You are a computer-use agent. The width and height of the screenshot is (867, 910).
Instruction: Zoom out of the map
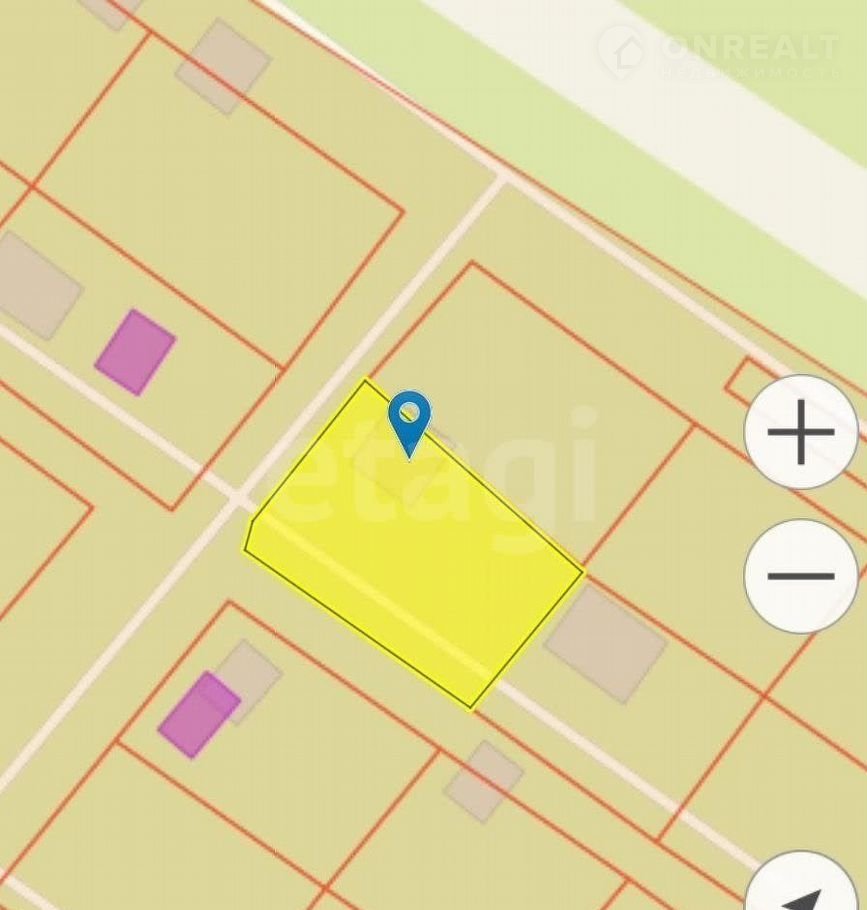tap(801, 576)
